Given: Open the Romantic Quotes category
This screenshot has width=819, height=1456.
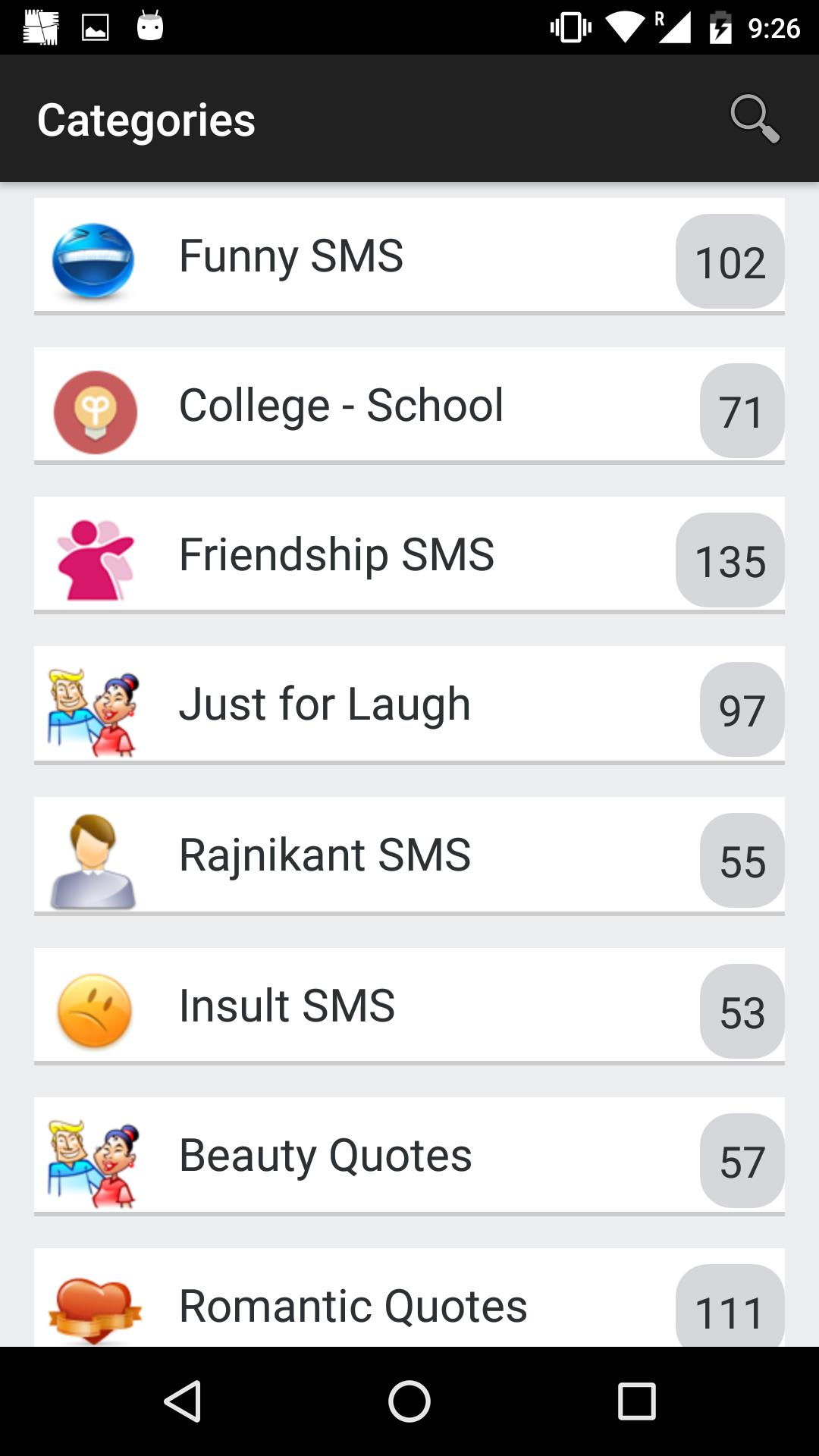Looking at the screenshot, I should [x=353, y=1306].
